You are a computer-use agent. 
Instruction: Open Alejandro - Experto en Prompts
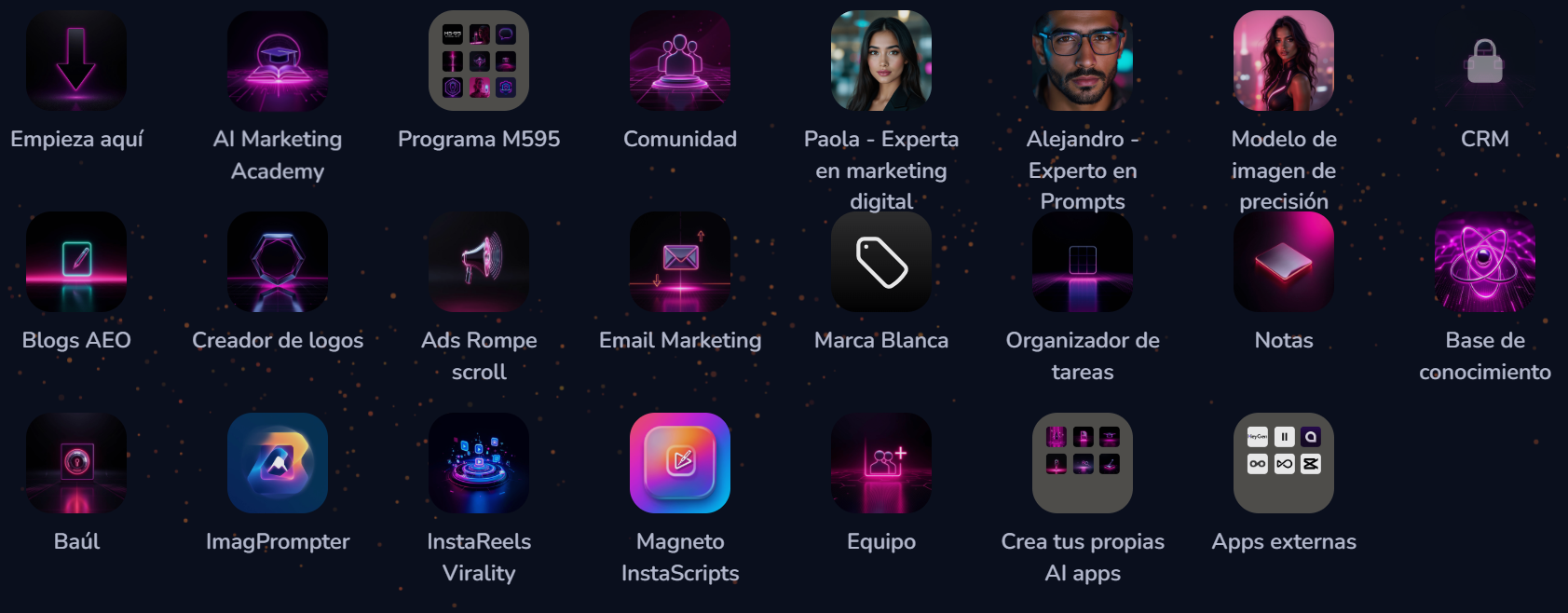1083,61
